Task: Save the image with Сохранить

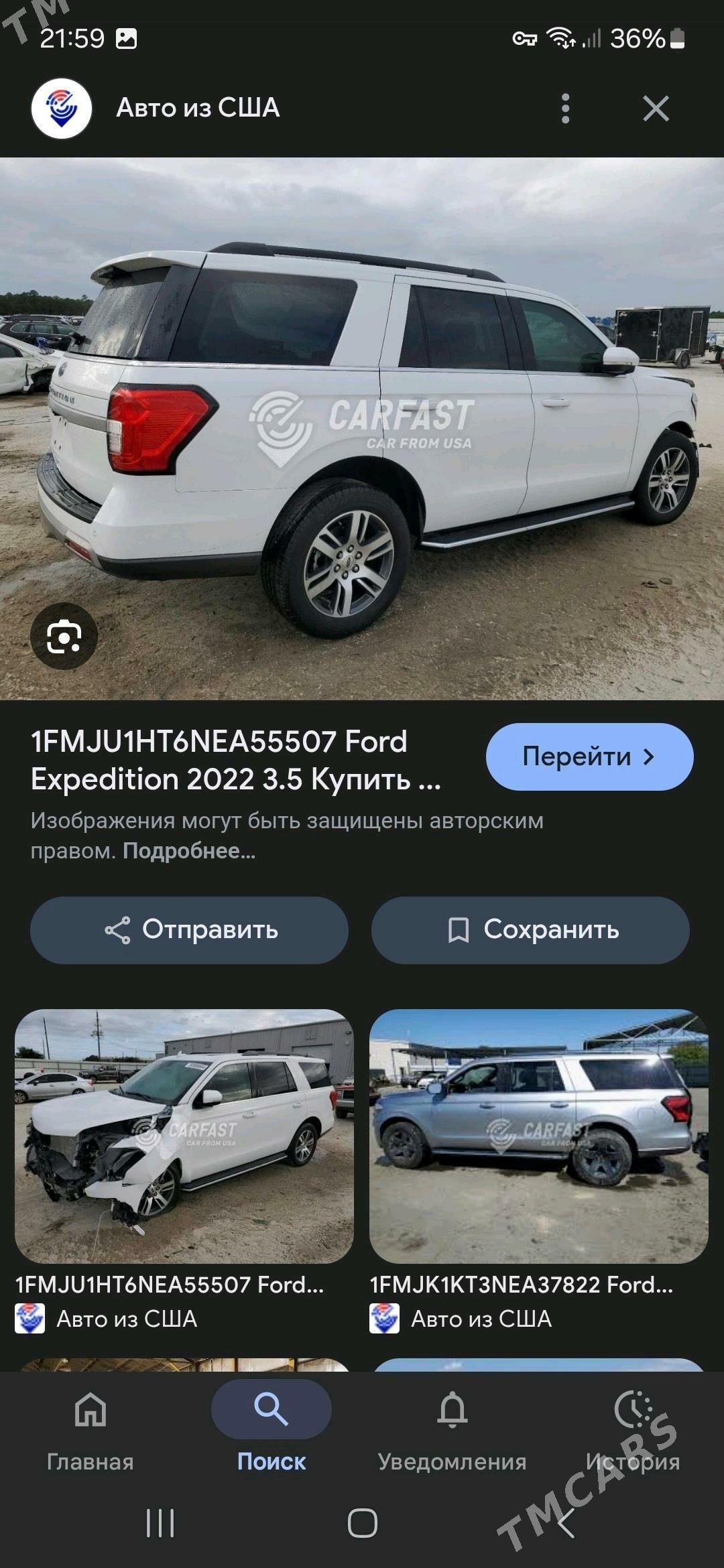Action: point(530,930)
